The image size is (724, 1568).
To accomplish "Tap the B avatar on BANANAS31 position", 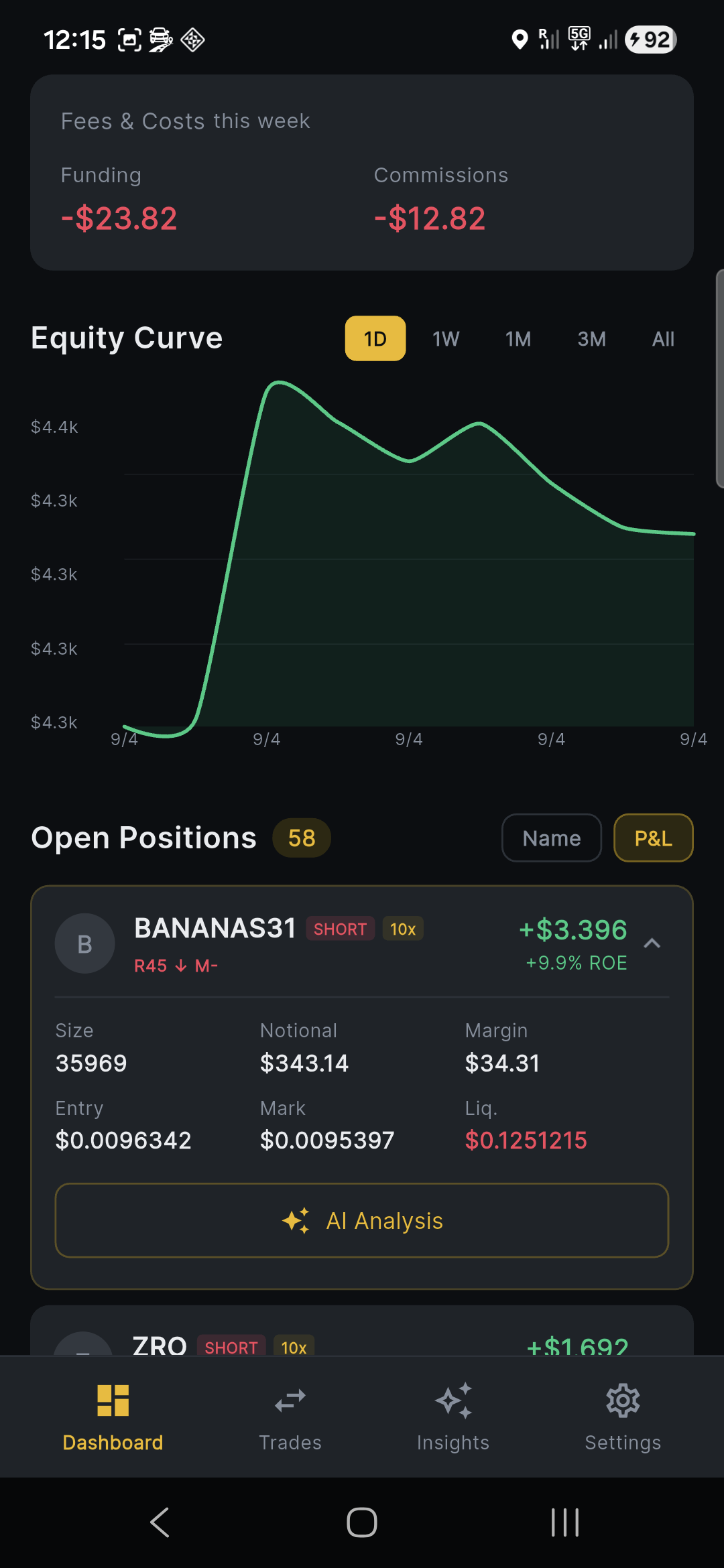I will 84,943.
